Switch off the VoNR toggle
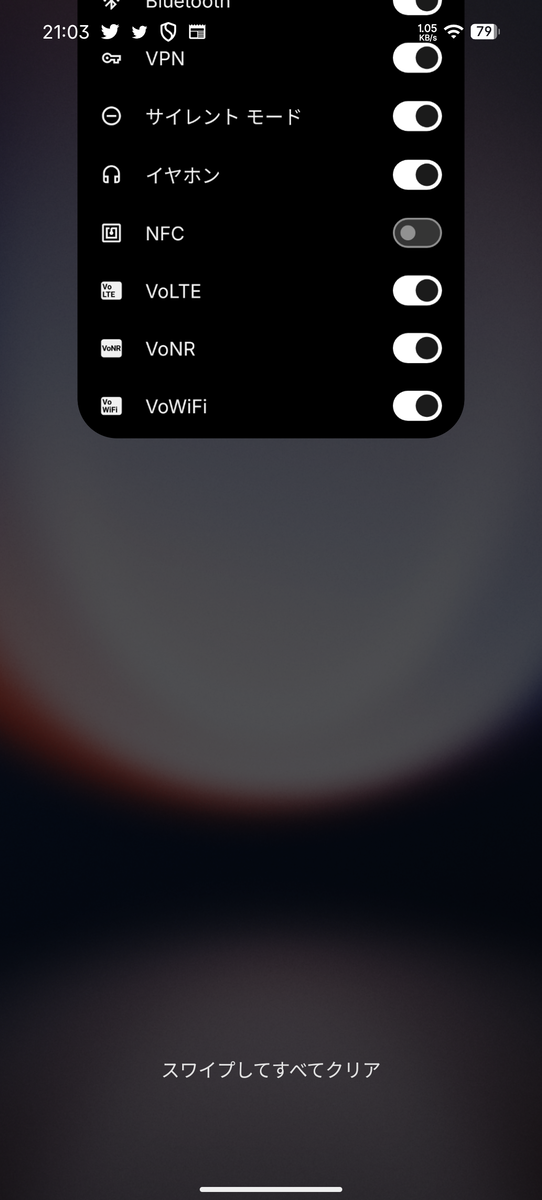542x1200 pixels. (x=417, y=348)
